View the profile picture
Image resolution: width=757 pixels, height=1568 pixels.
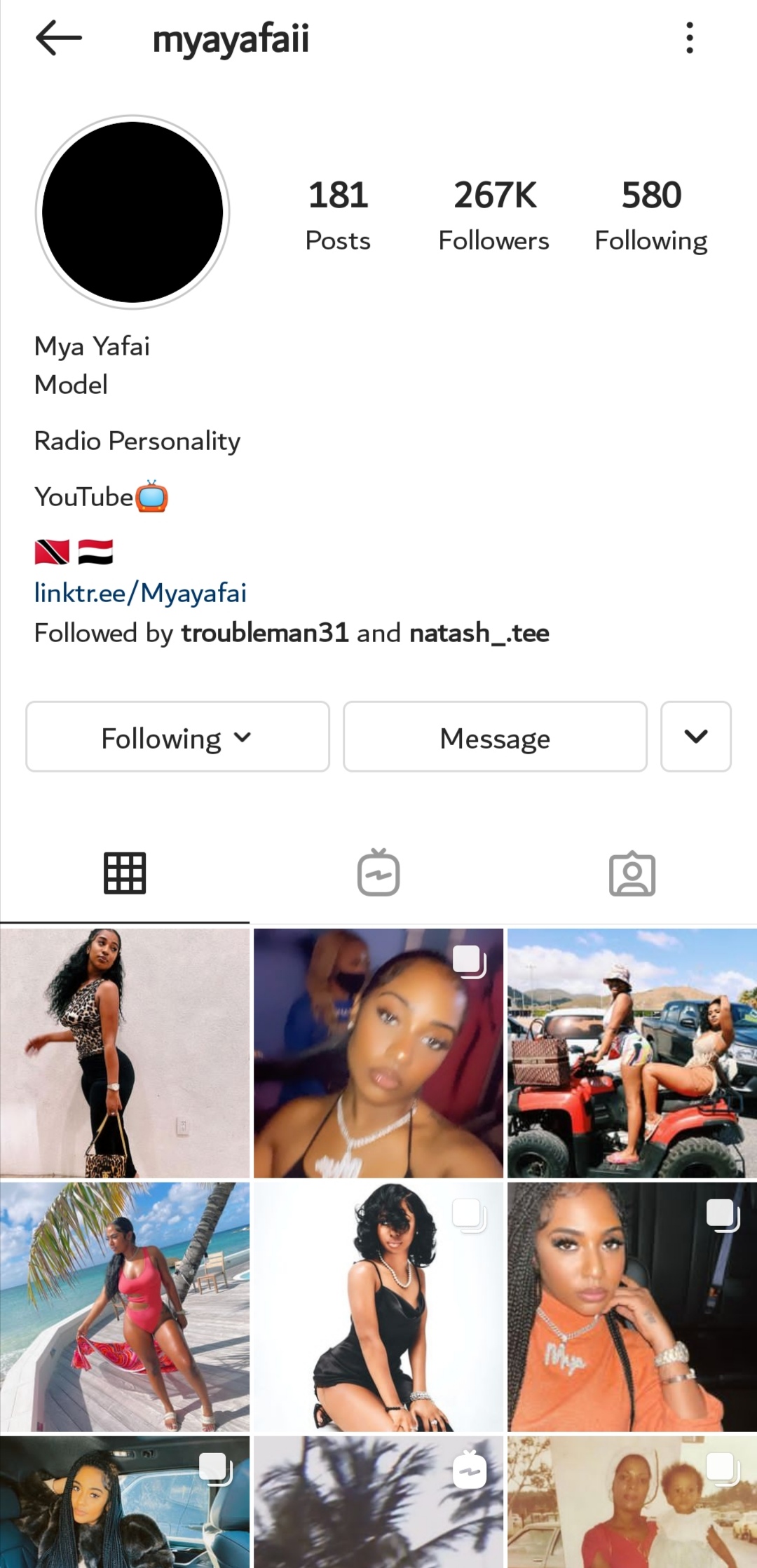132,212
